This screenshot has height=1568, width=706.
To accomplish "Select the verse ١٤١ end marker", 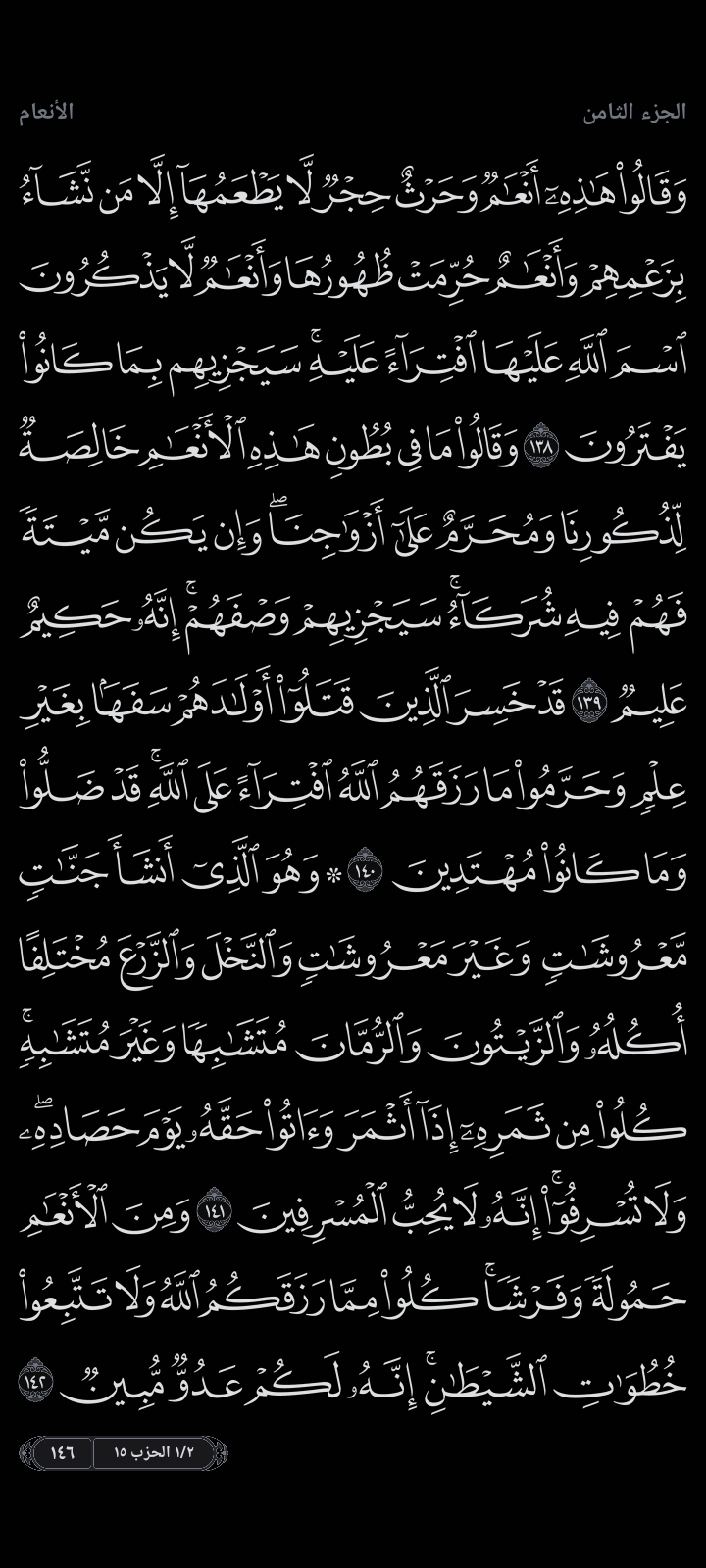I will tap(213, 1212).
